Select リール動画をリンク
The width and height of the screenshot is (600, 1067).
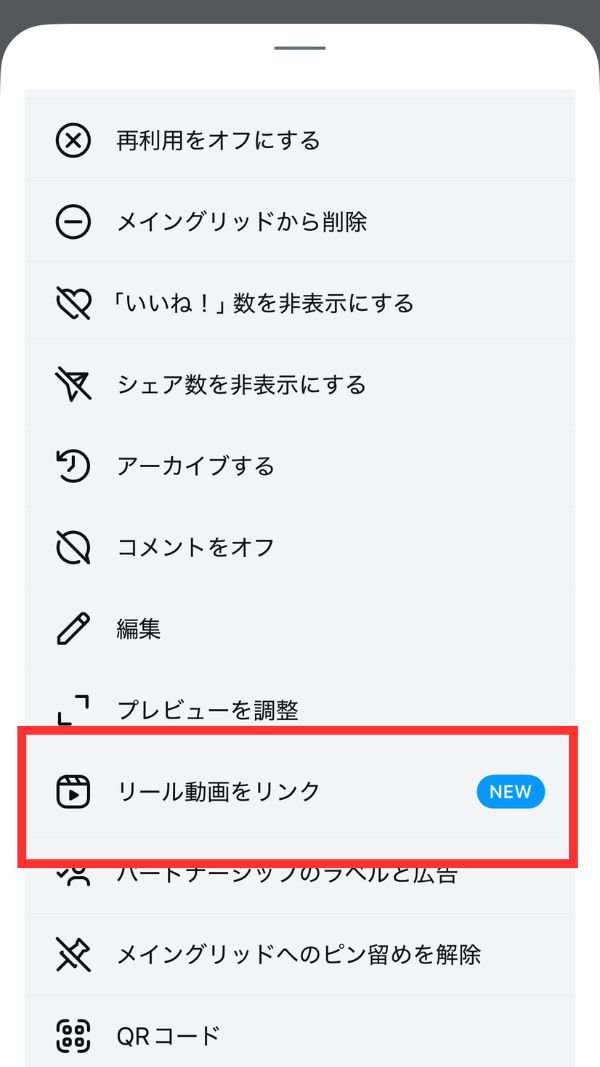(300, 792)
